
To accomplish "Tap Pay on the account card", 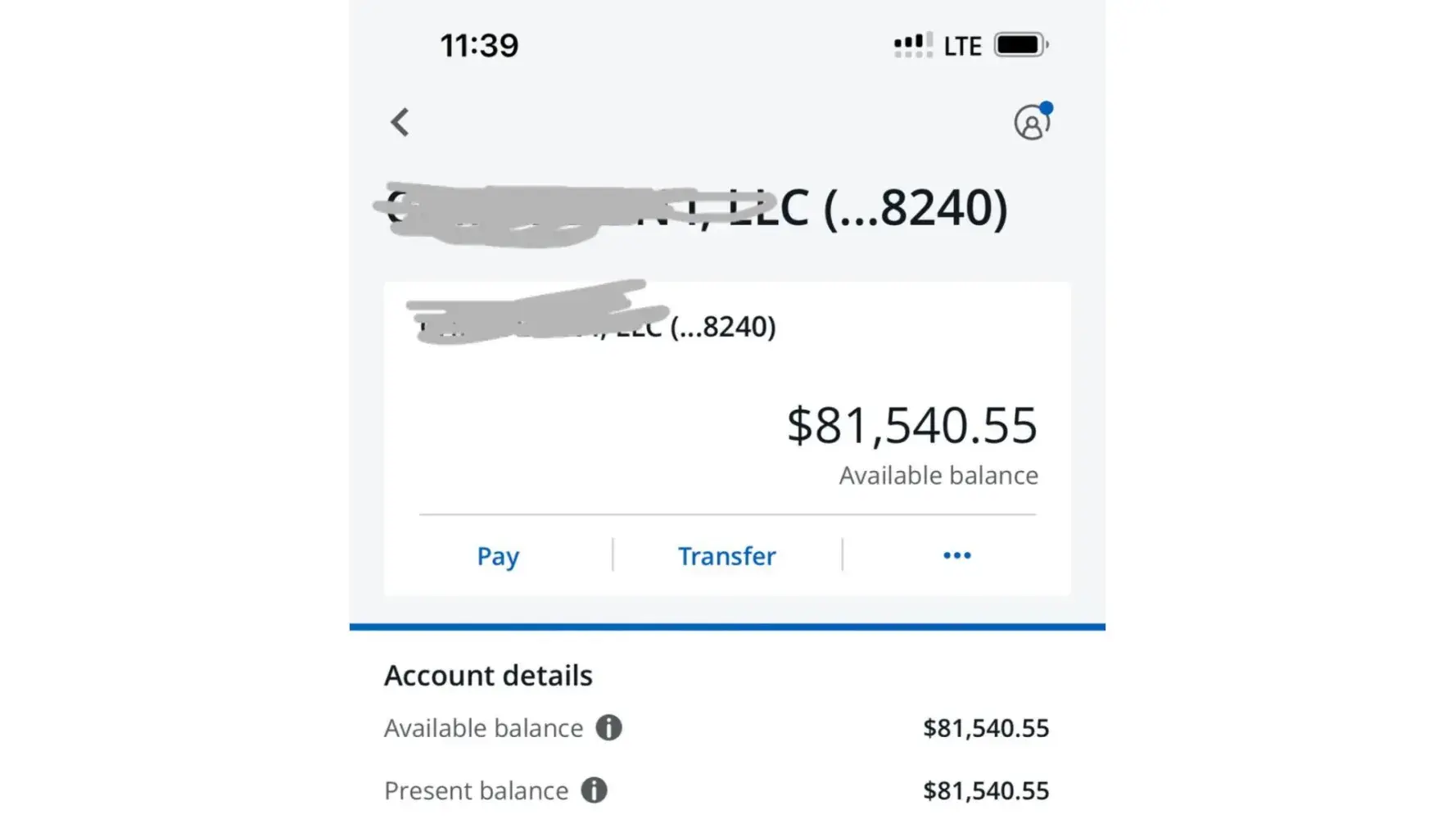I will (x=498, y=556).
